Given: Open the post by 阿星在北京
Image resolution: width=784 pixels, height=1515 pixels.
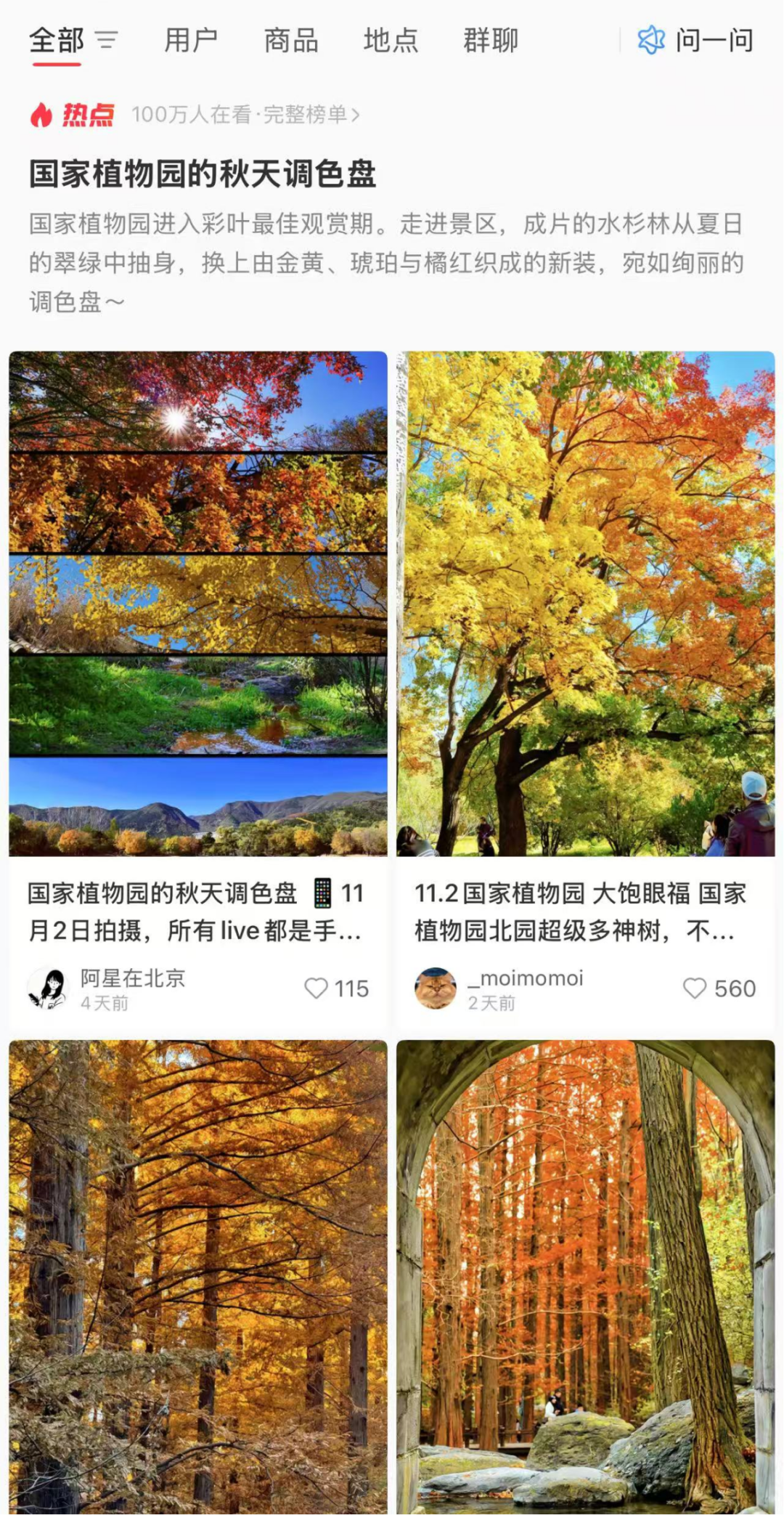Looking at the screenshot, I should tap(197, 604).
